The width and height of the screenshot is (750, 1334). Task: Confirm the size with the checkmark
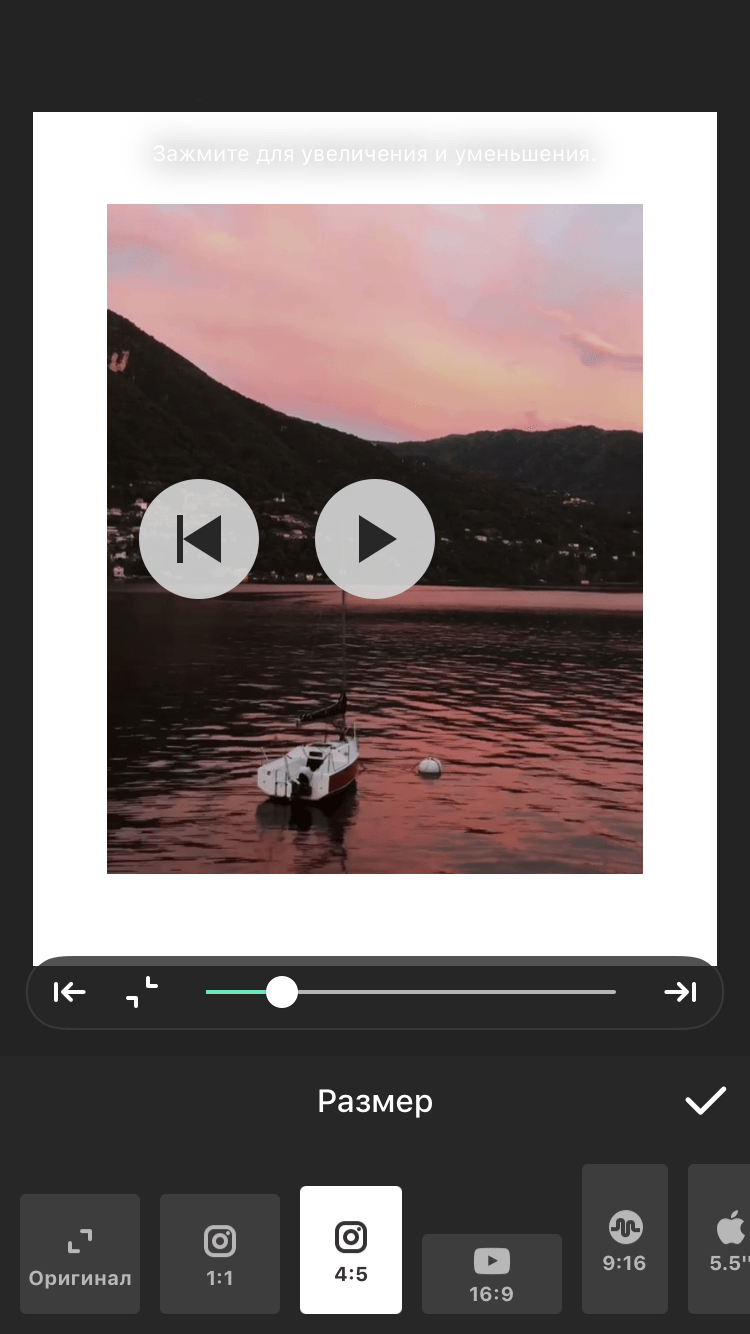(705, 1101)
